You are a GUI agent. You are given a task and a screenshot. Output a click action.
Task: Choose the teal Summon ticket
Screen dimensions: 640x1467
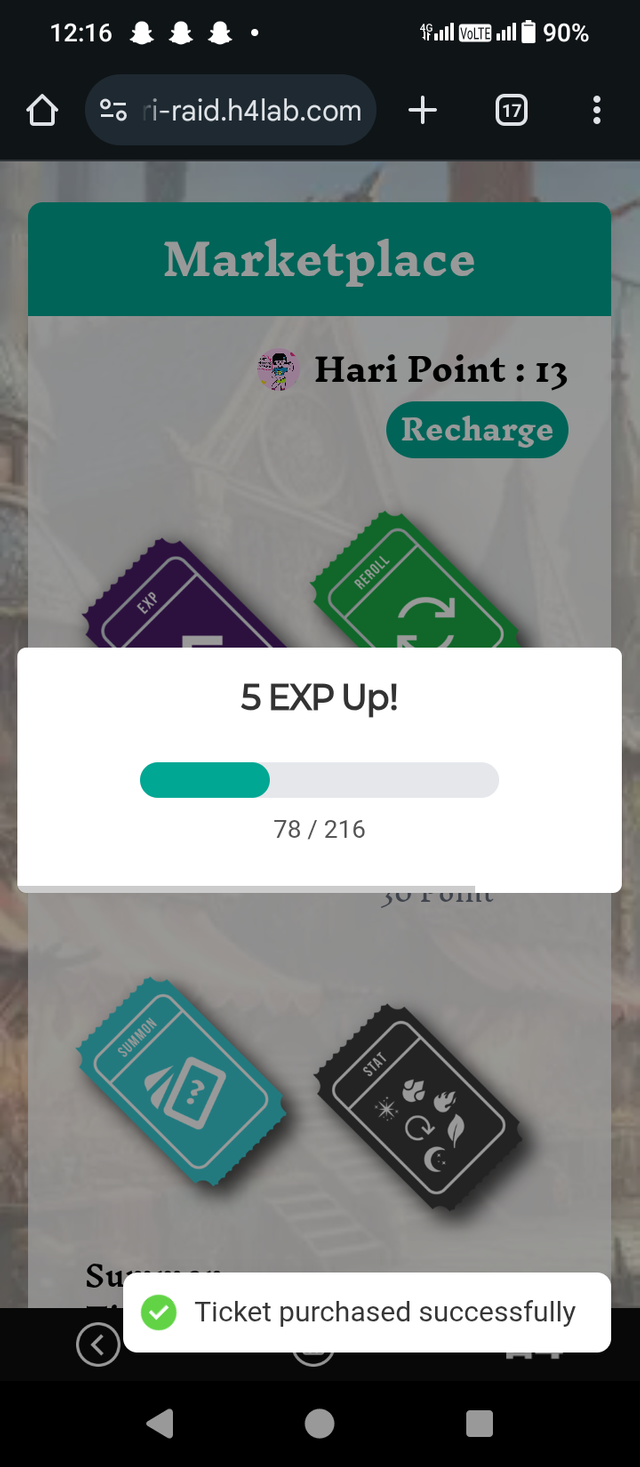click(x=180, y=1082)
